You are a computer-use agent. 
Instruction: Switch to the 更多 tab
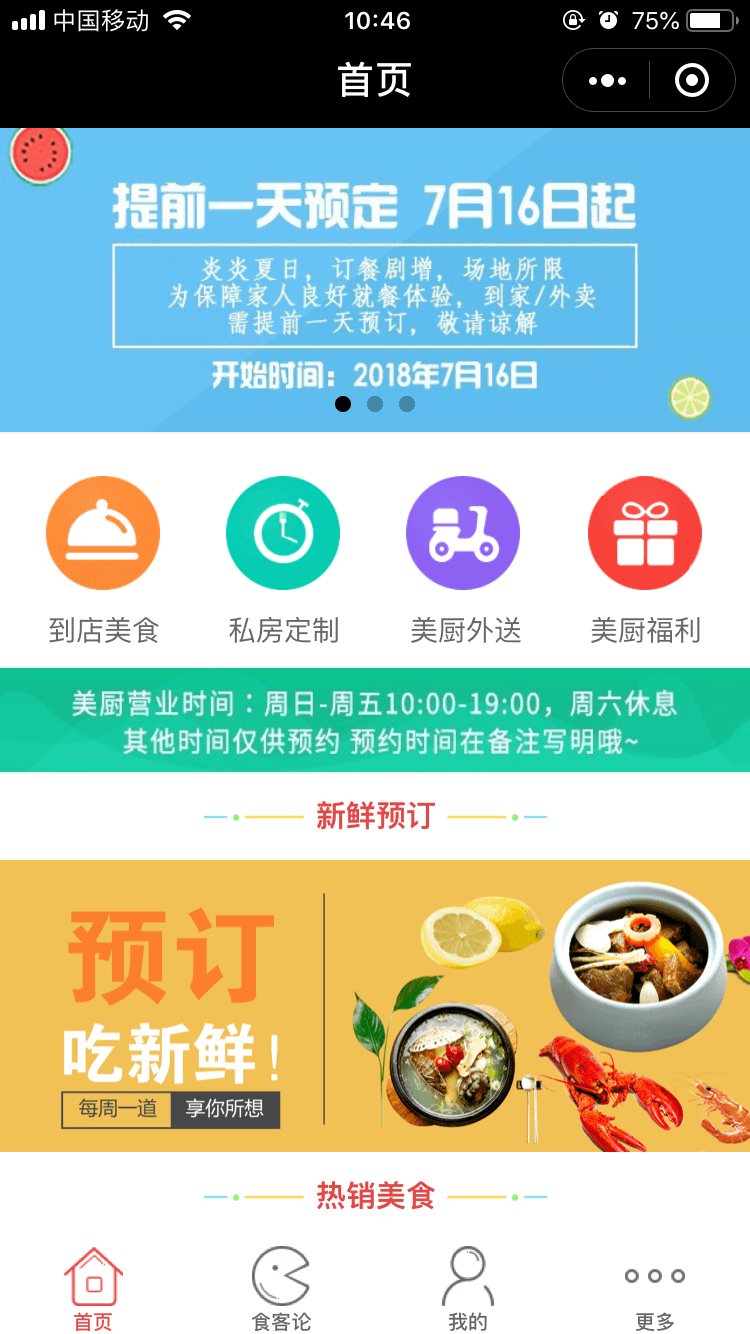pyautogui.click(x=655, y=1288)
